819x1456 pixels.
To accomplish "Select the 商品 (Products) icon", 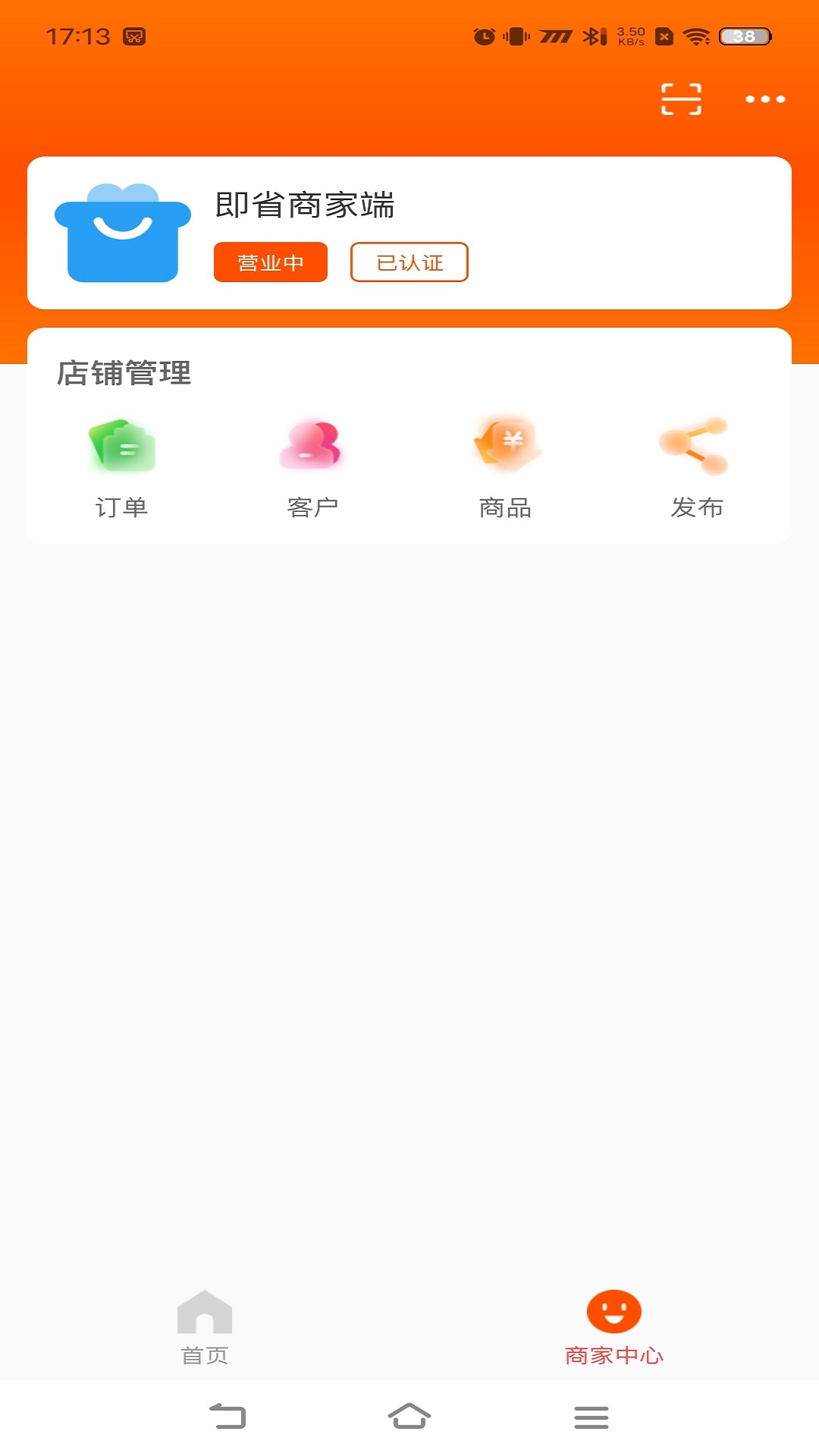I will tap(506, 447).
